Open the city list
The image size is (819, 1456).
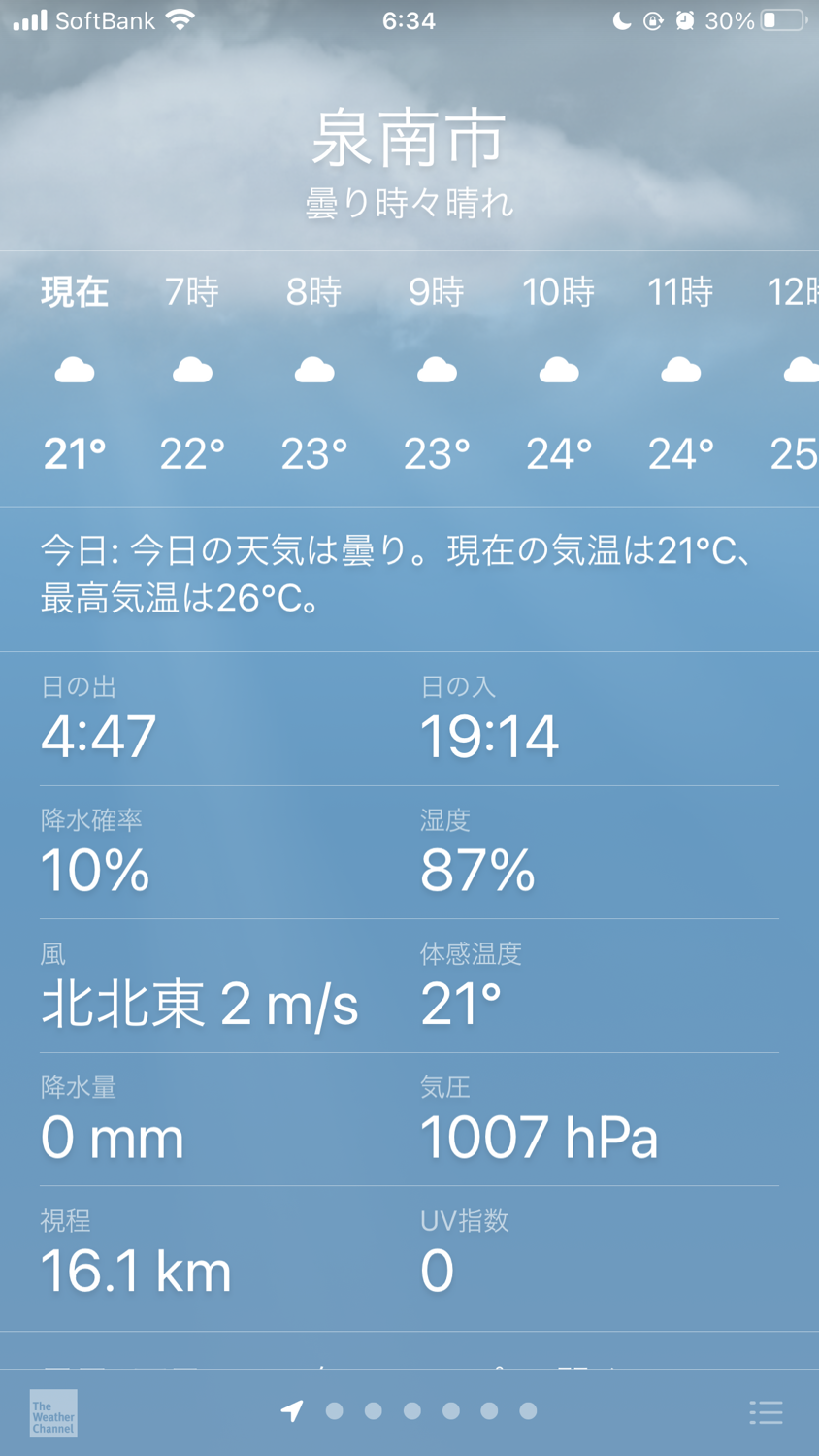coord(766,1412)
